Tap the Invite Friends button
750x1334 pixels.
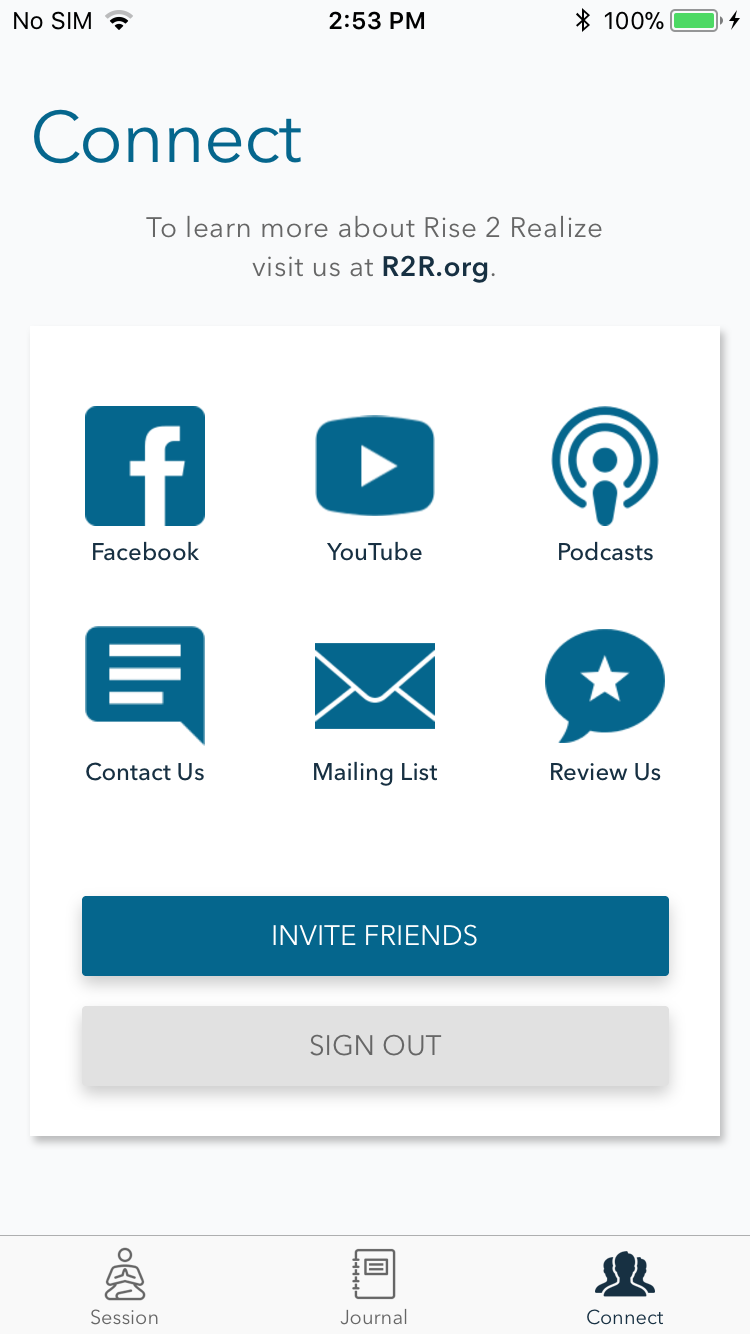tap(375, 936)
